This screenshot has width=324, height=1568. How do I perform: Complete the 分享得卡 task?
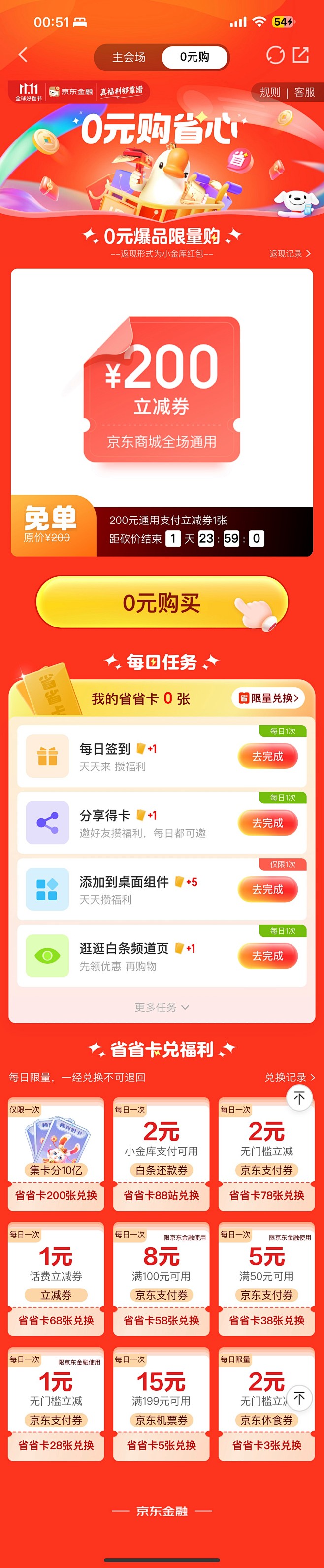tap(267, 822)
